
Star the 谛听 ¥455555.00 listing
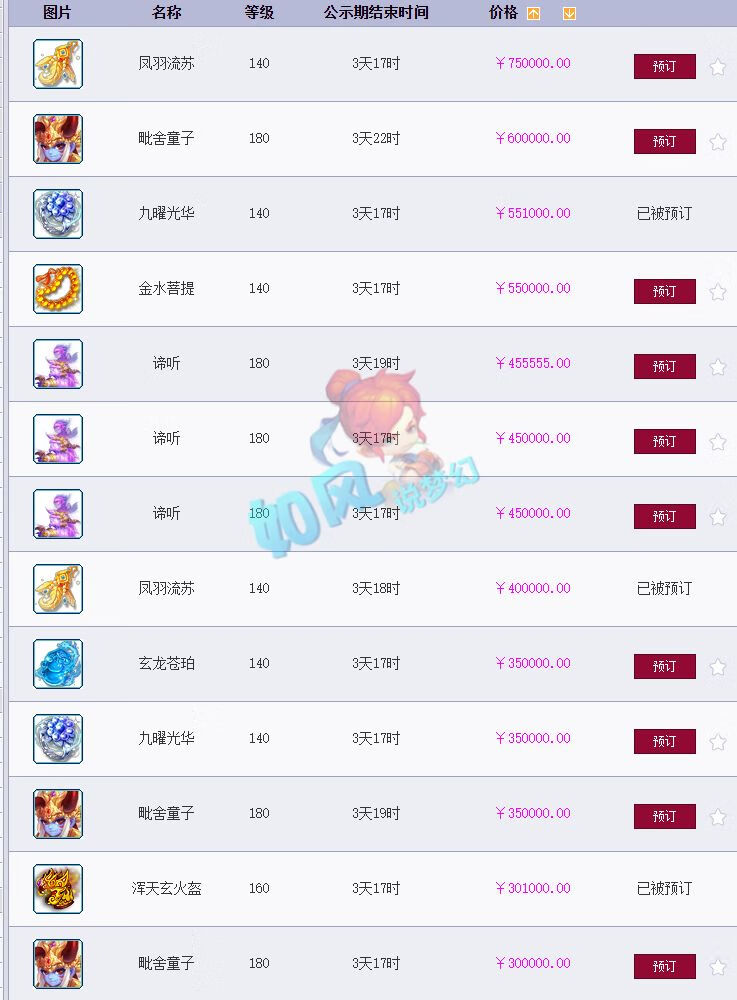pyautogui.click(x=717, y=367)
